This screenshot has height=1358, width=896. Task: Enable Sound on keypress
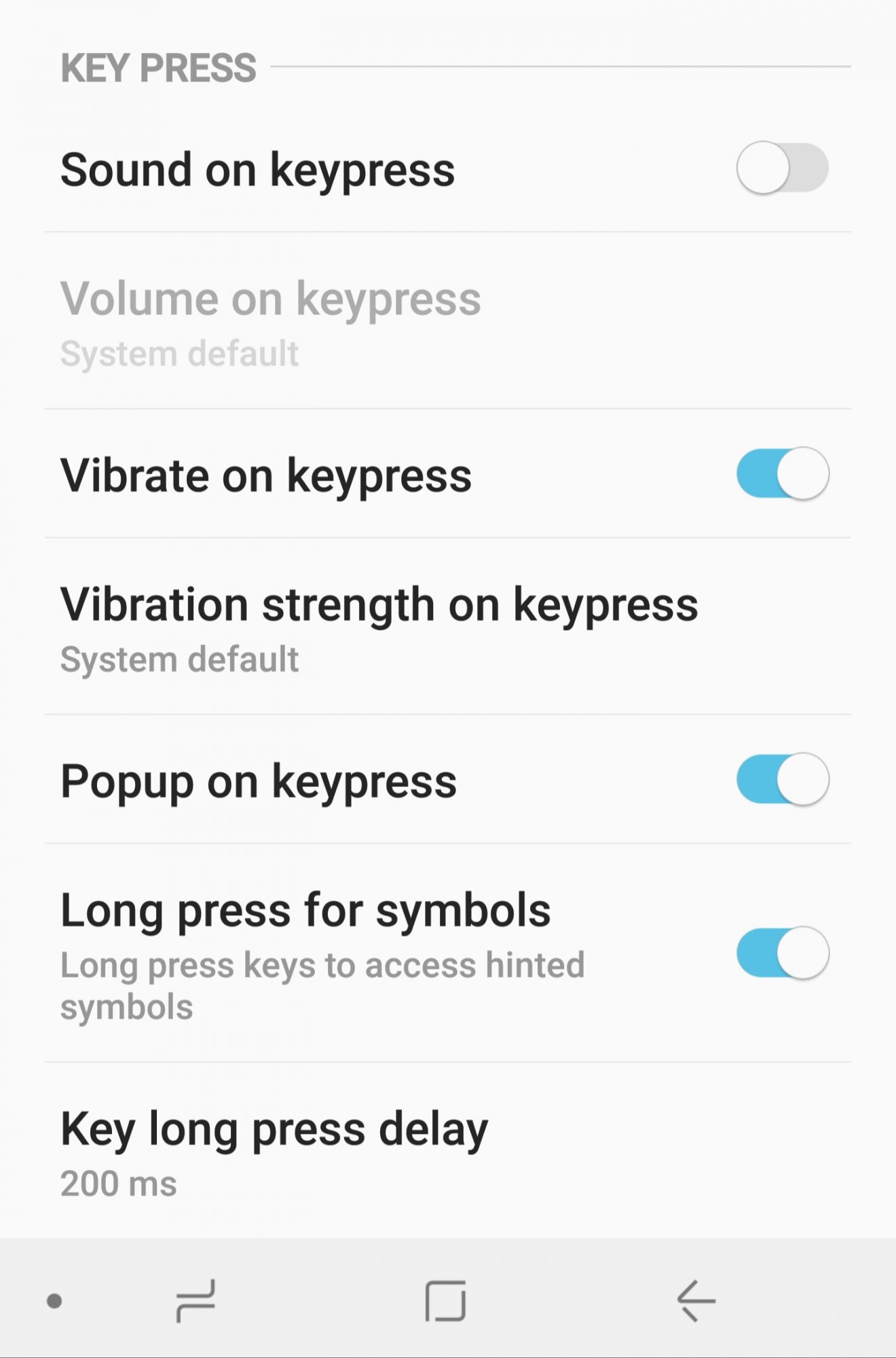point(782,168)
